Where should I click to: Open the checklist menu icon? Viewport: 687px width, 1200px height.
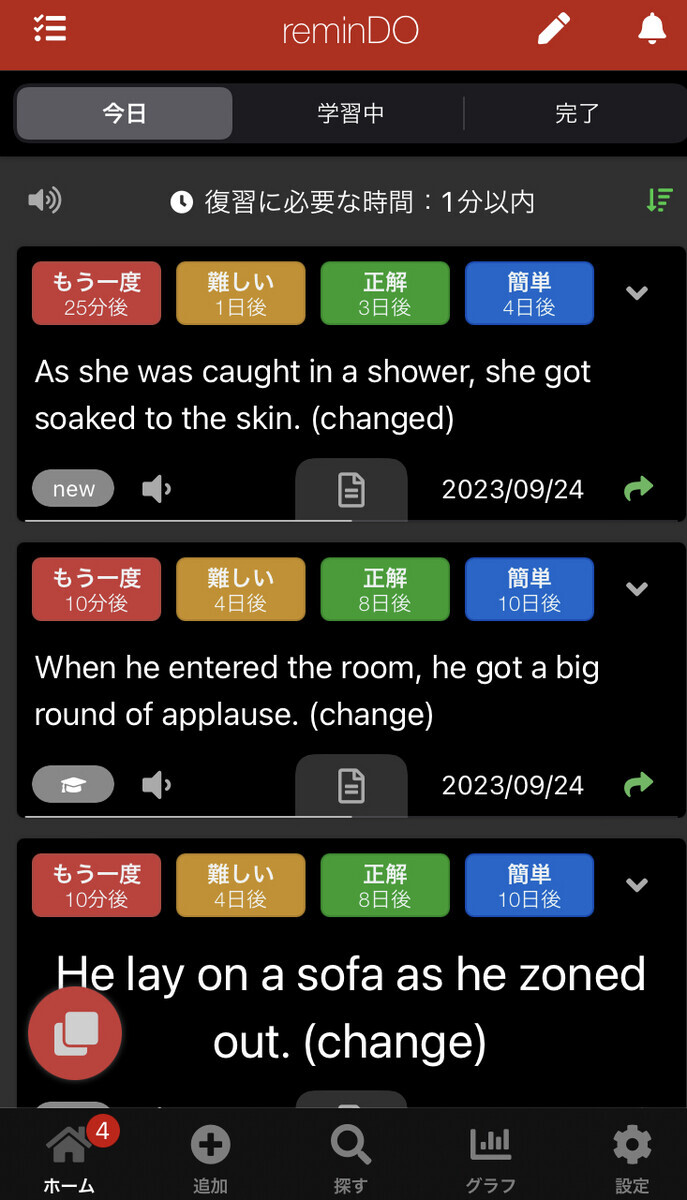click(x=49, y=28)
